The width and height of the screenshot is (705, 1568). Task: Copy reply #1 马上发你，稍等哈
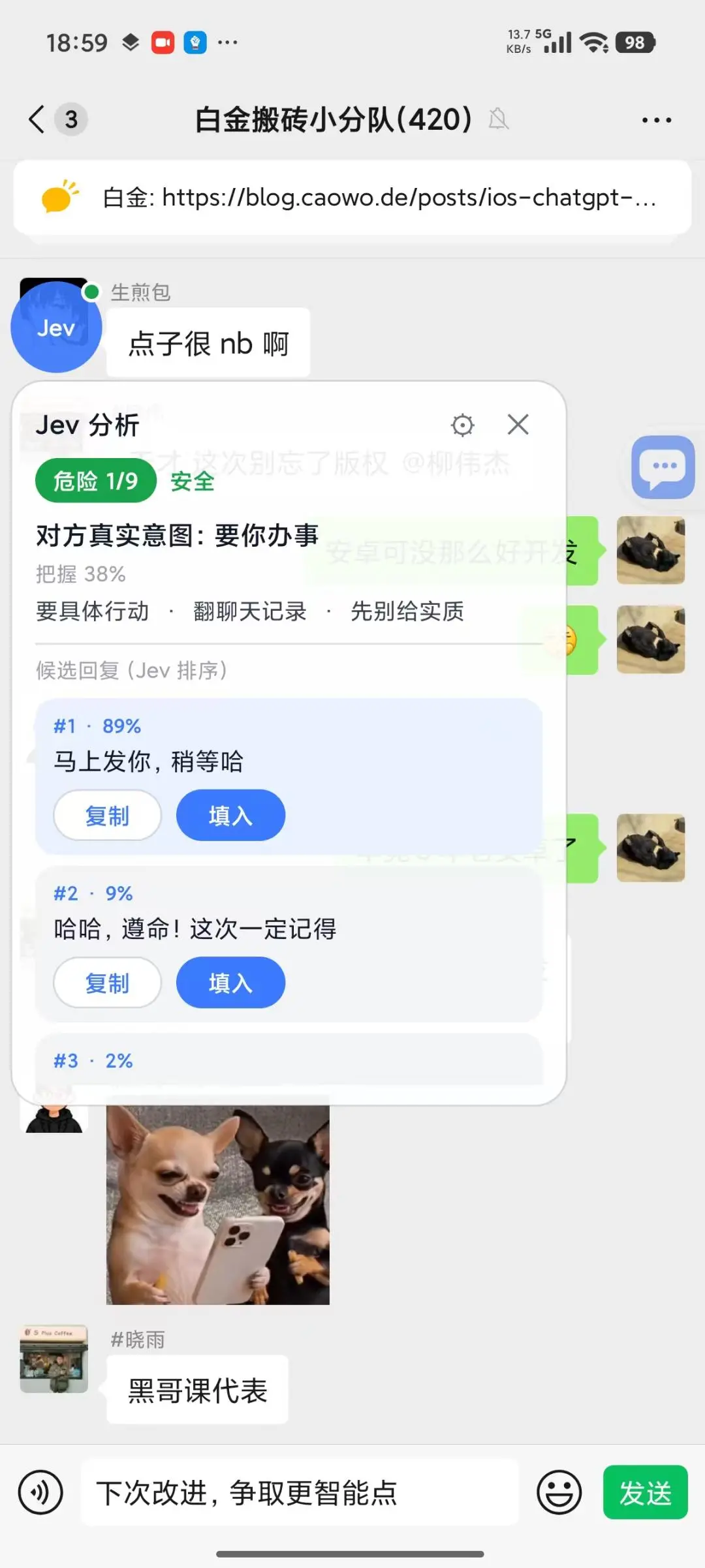[x=107, y=815]
